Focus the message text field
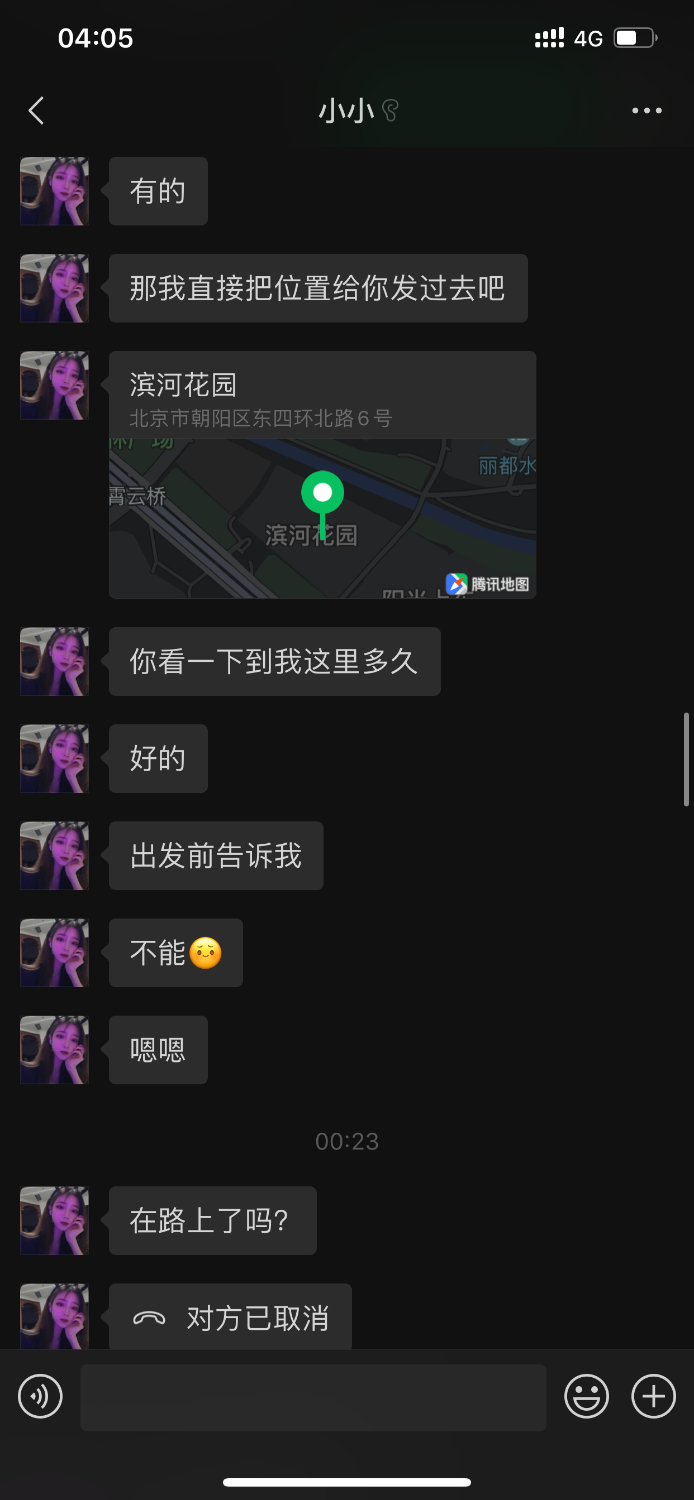The width and height of the screenshot is (694, 1500). (x=313, y=1397)
